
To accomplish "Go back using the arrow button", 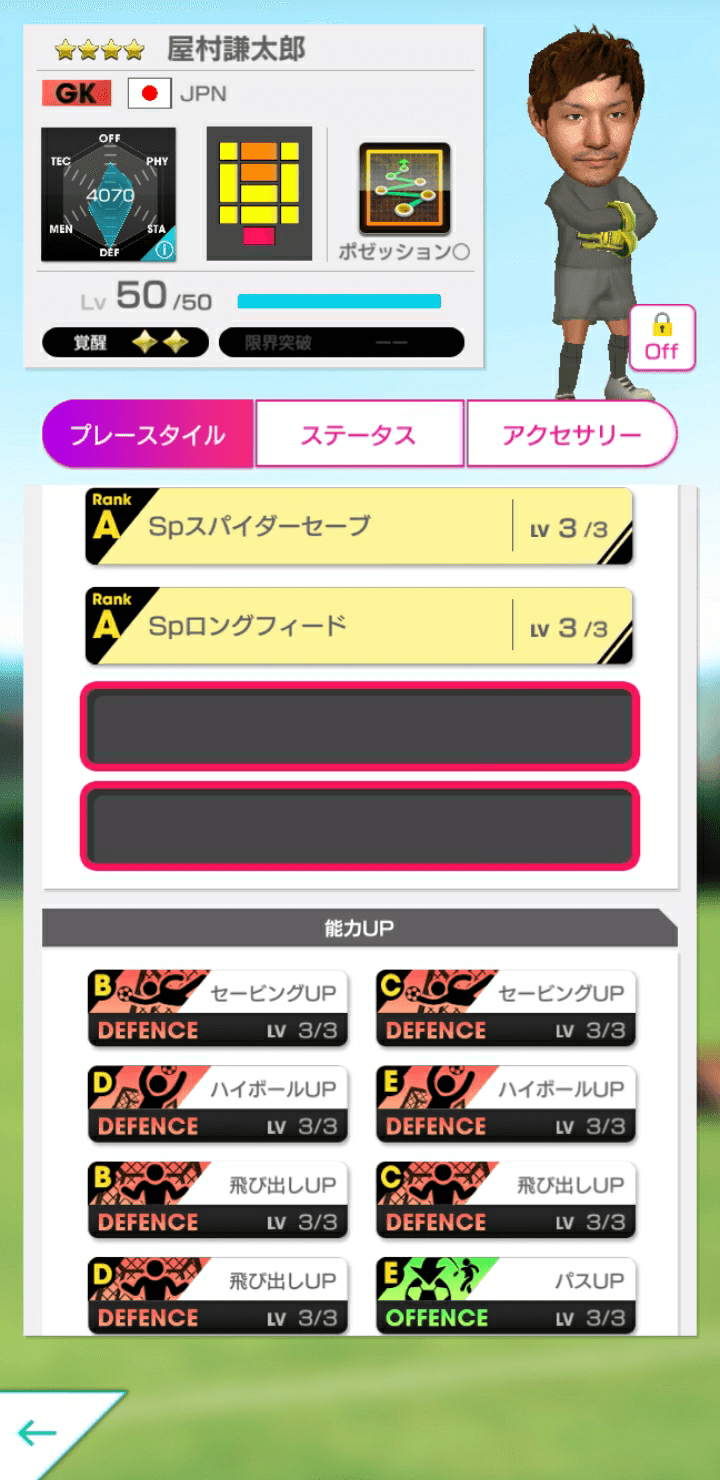I will 40,1433.
